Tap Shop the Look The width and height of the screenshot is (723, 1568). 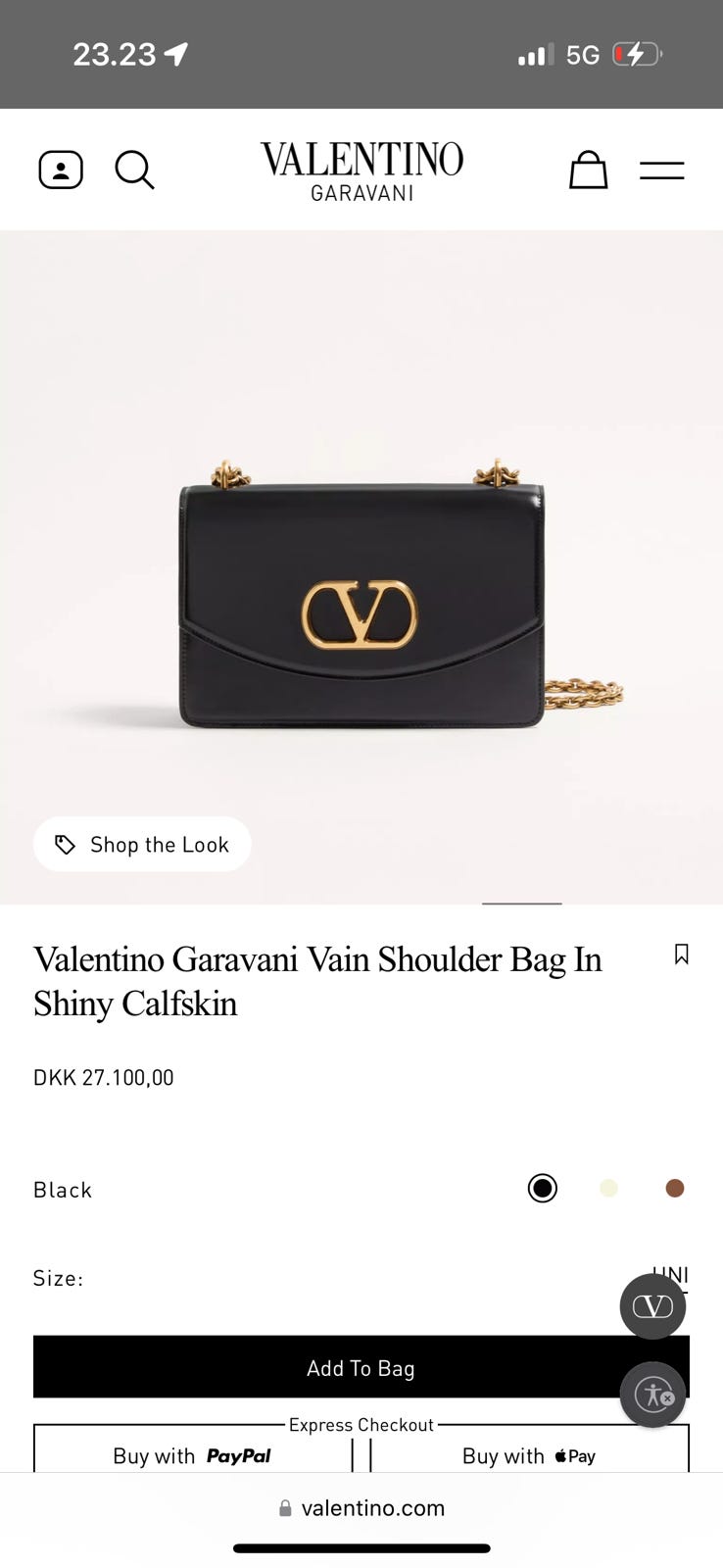coord(142,844)
